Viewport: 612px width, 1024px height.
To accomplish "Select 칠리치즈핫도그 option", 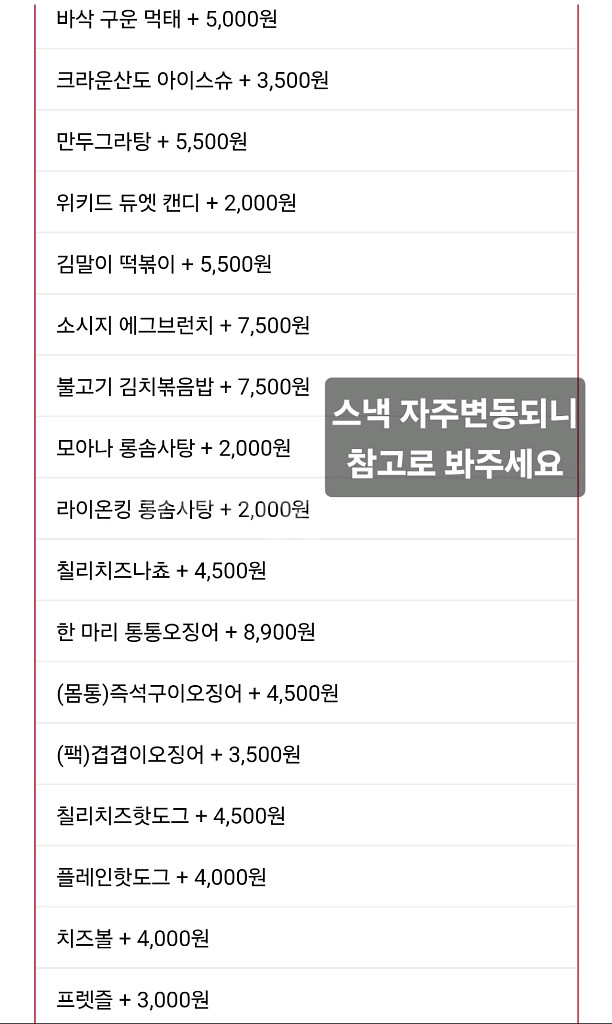I will point(172,816).
